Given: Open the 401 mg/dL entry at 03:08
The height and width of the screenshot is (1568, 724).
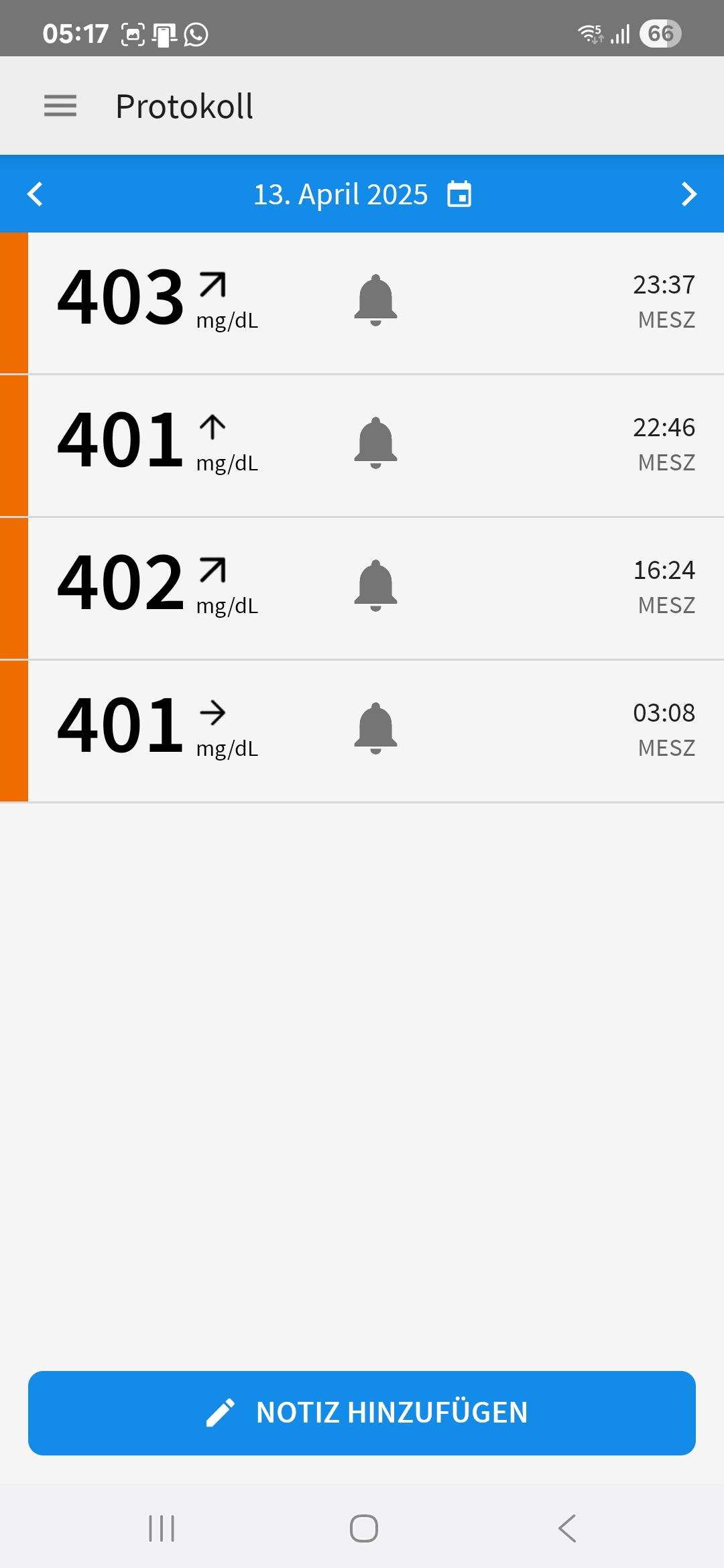Looking at the screenshot, I should (362, 731).
